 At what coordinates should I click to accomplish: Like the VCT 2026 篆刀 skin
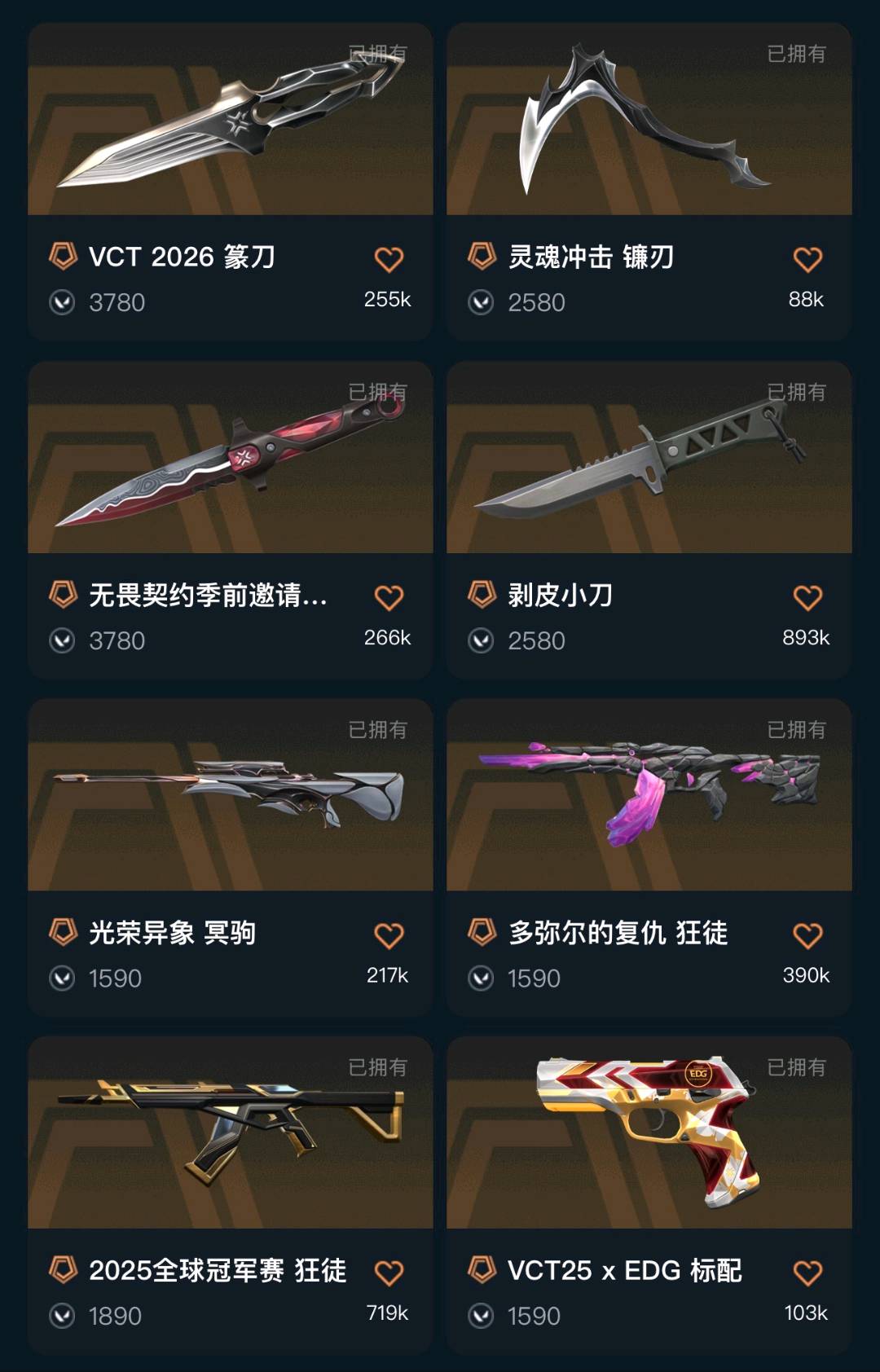[x=389, y=260]
